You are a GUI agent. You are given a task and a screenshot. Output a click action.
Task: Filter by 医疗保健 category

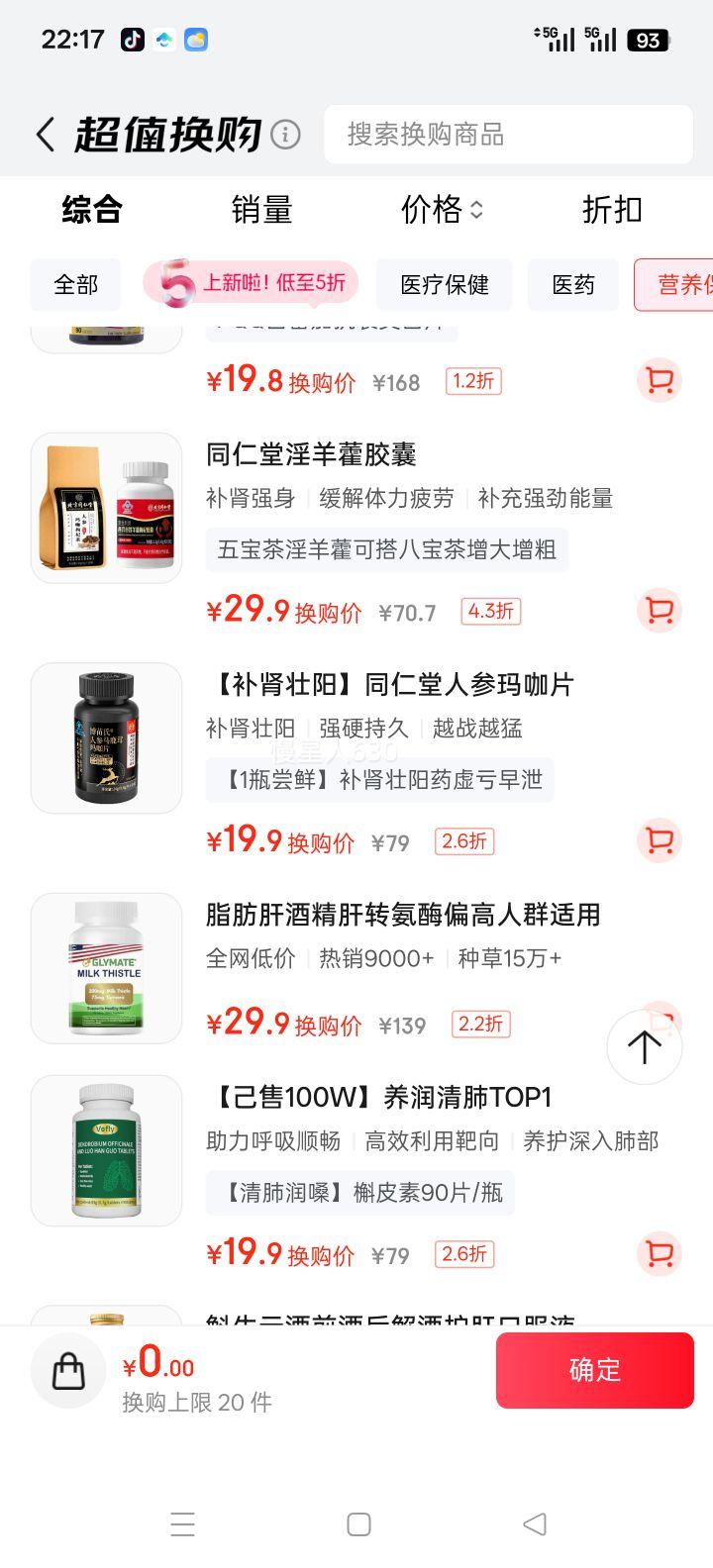click(x=445, y=285)
